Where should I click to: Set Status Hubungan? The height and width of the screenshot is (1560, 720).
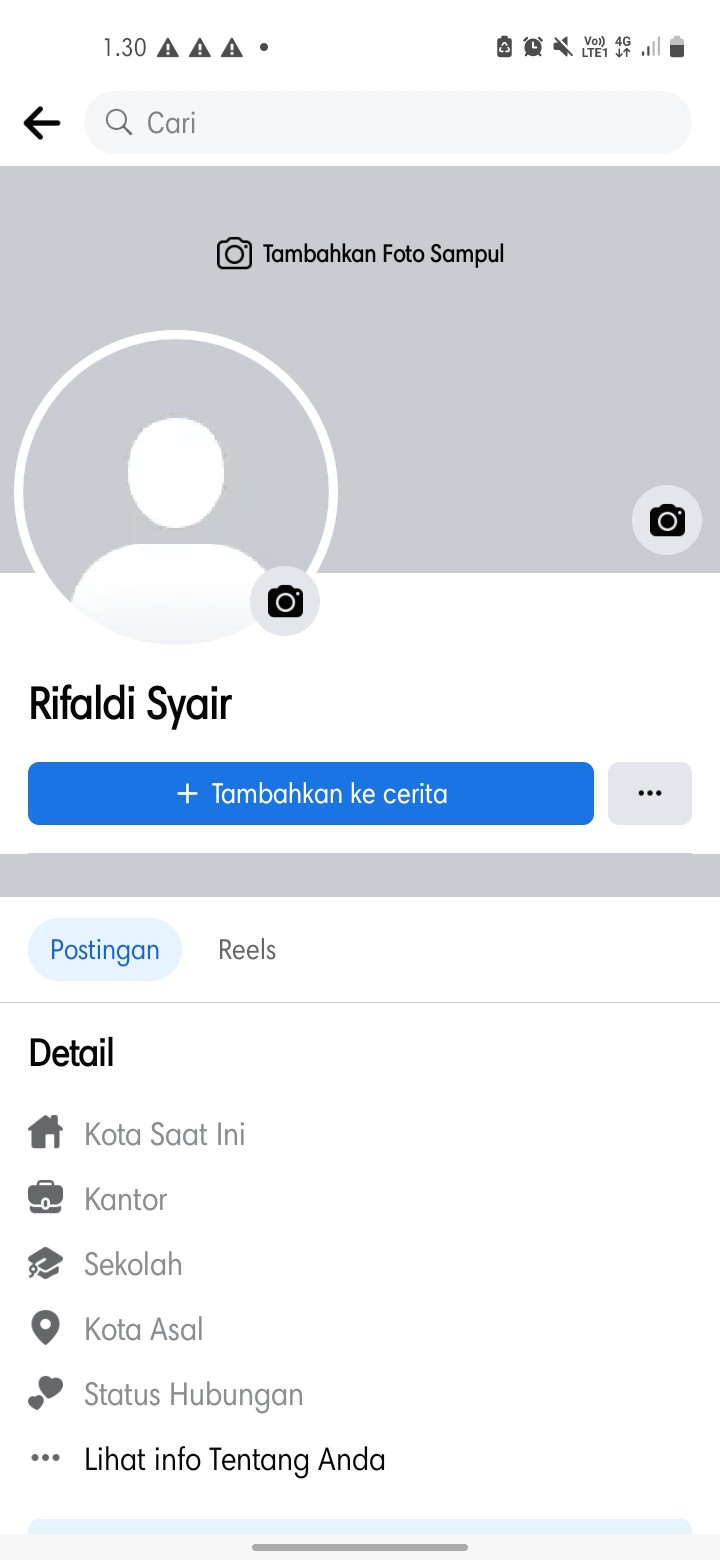point(193,1394)
